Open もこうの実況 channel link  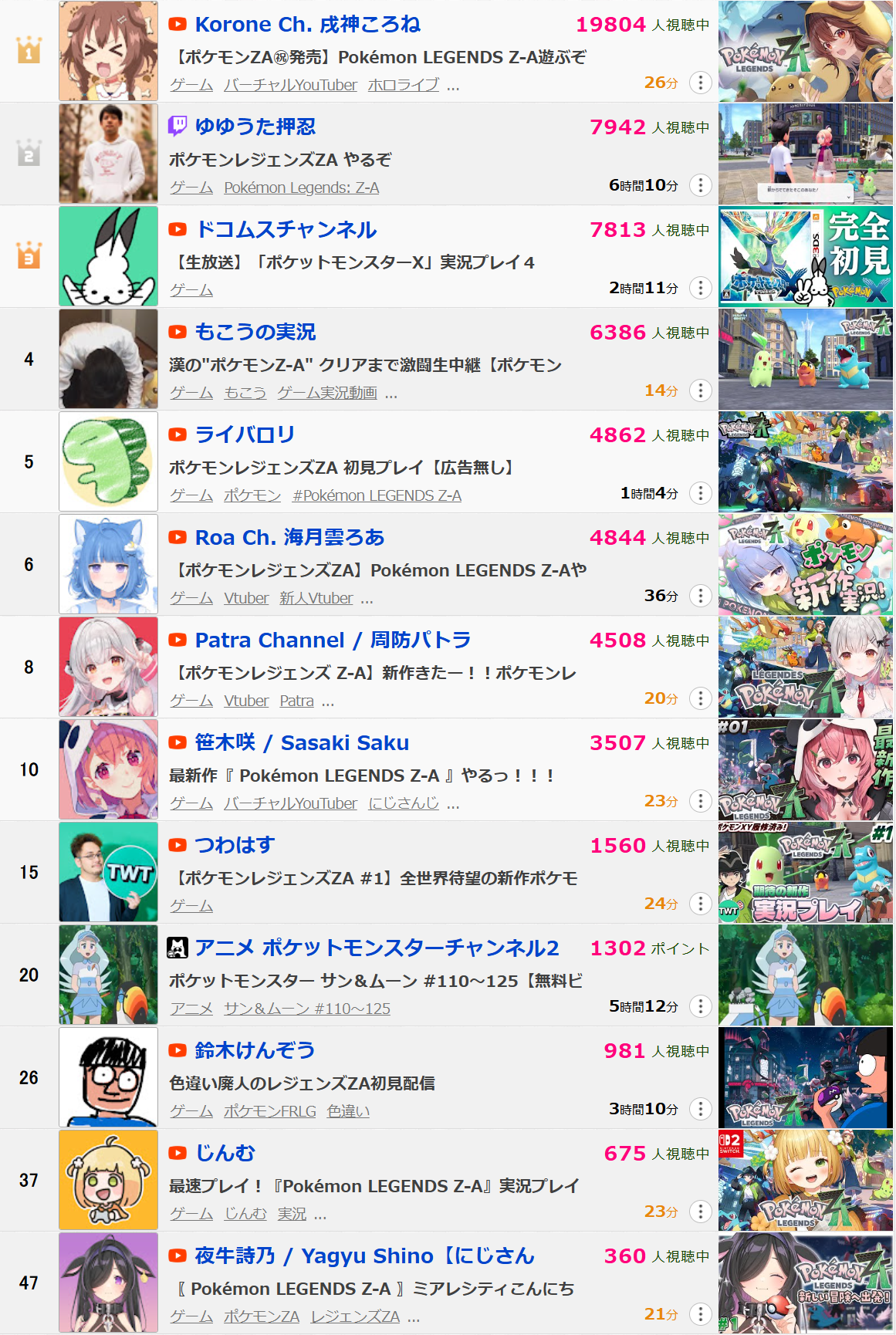(x=255, y=332)
